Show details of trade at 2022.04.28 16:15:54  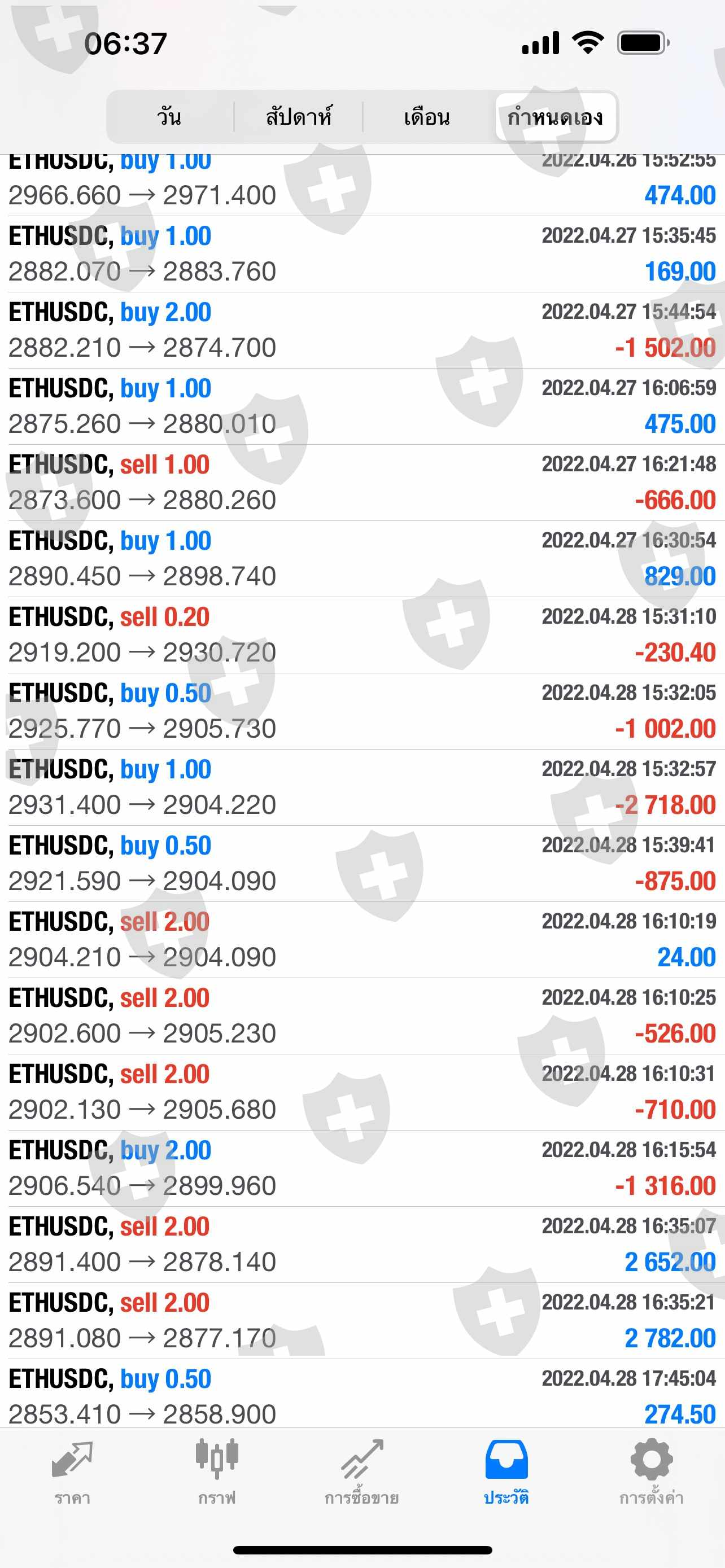tap(362, 1168)
